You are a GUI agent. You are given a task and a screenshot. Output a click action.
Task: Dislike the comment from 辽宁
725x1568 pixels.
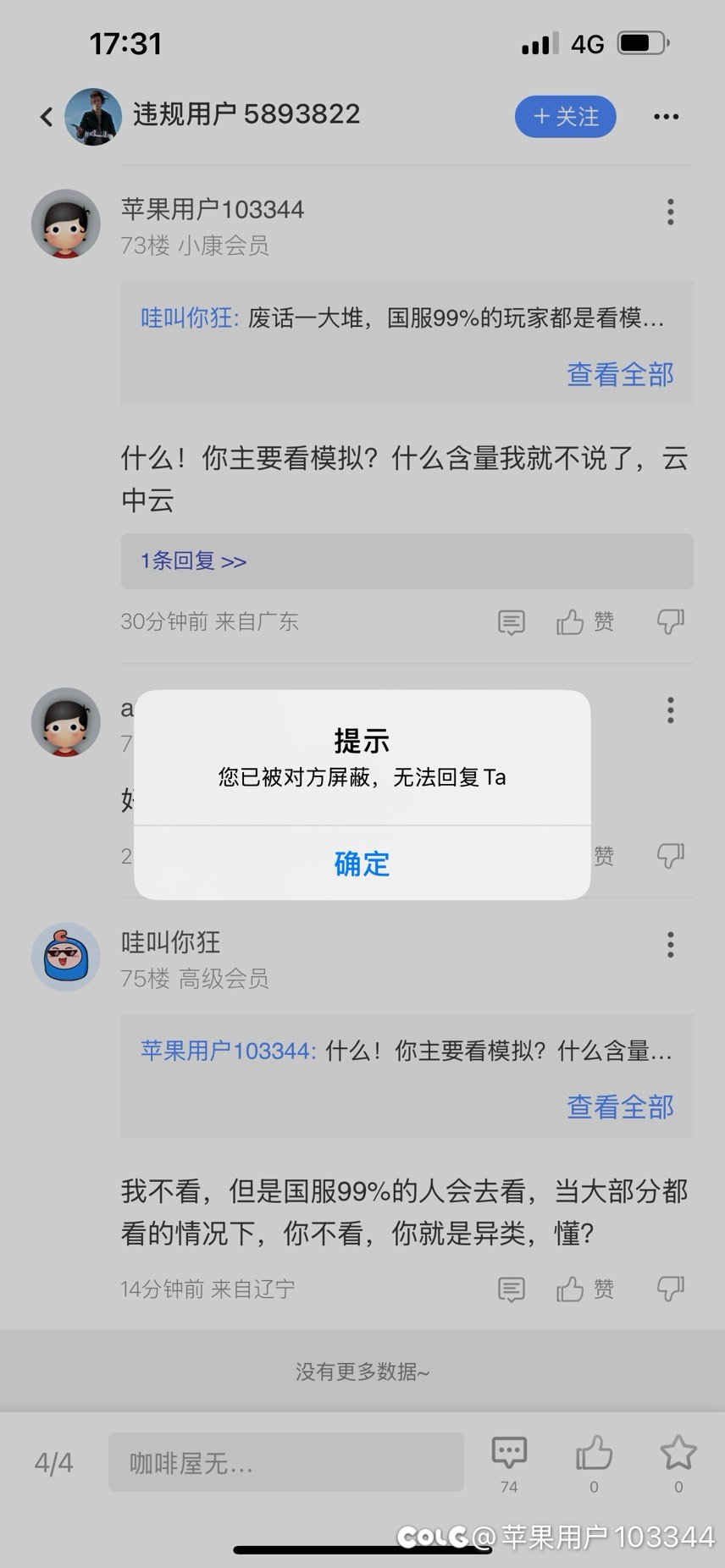click(671, 1289)
